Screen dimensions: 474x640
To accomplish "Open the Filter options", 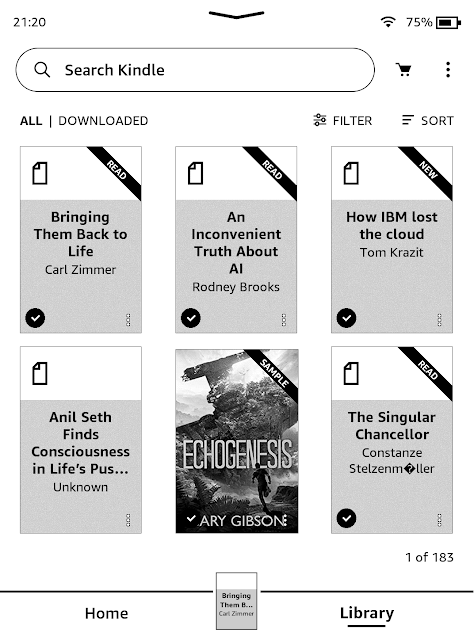I will tap(343, 120).
